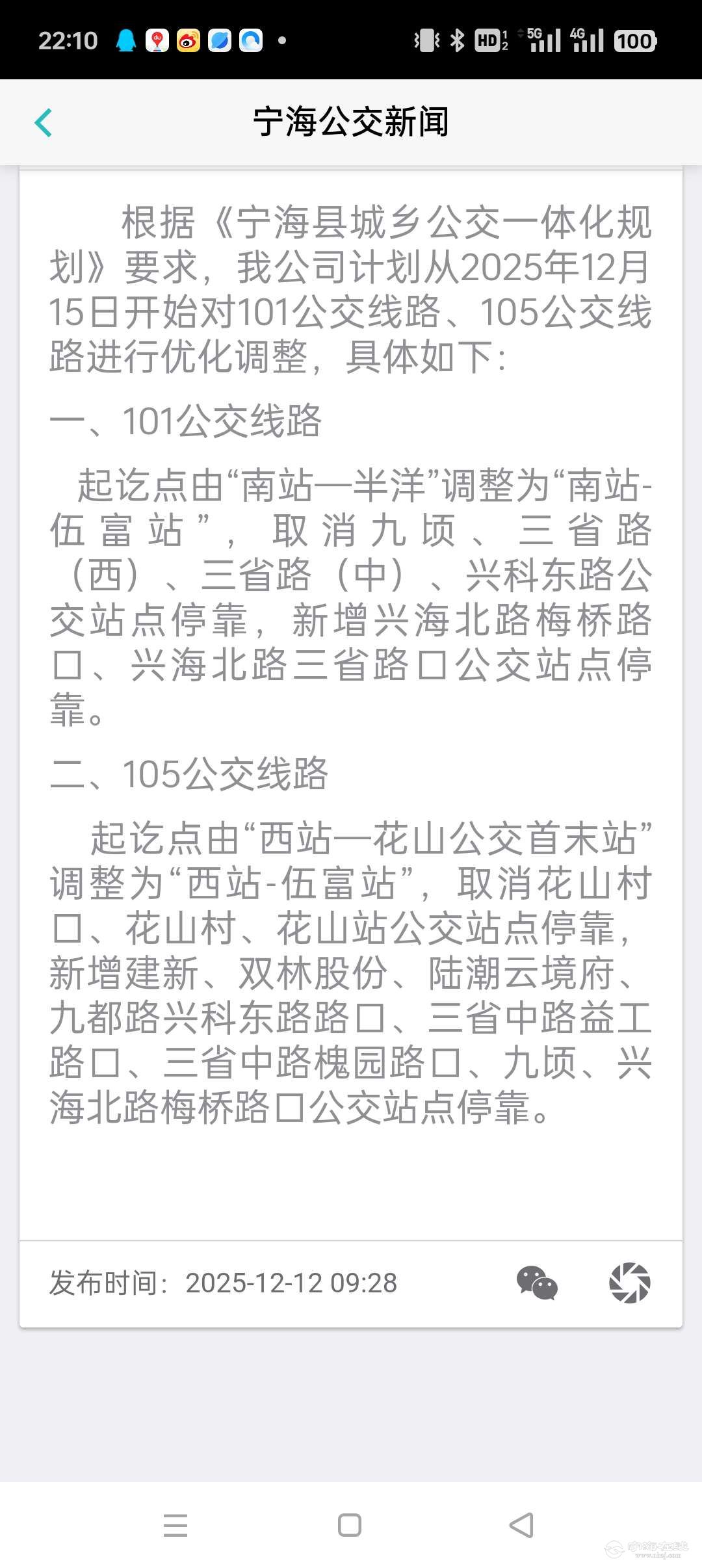Open the system recent apps menu
The image size is (702, 1568).
(175, 1524)
